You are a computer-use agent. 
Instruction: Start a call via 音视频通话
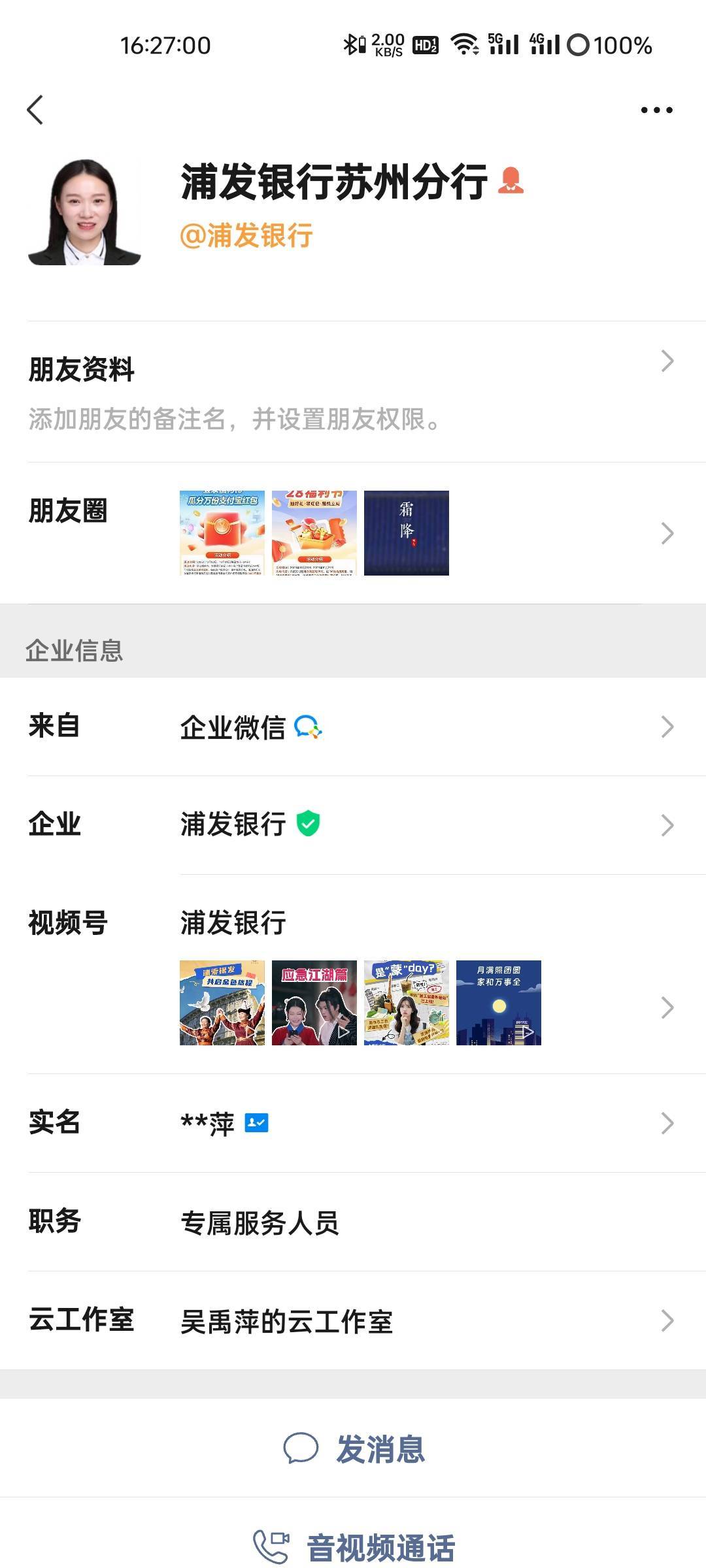point(354,1547)
